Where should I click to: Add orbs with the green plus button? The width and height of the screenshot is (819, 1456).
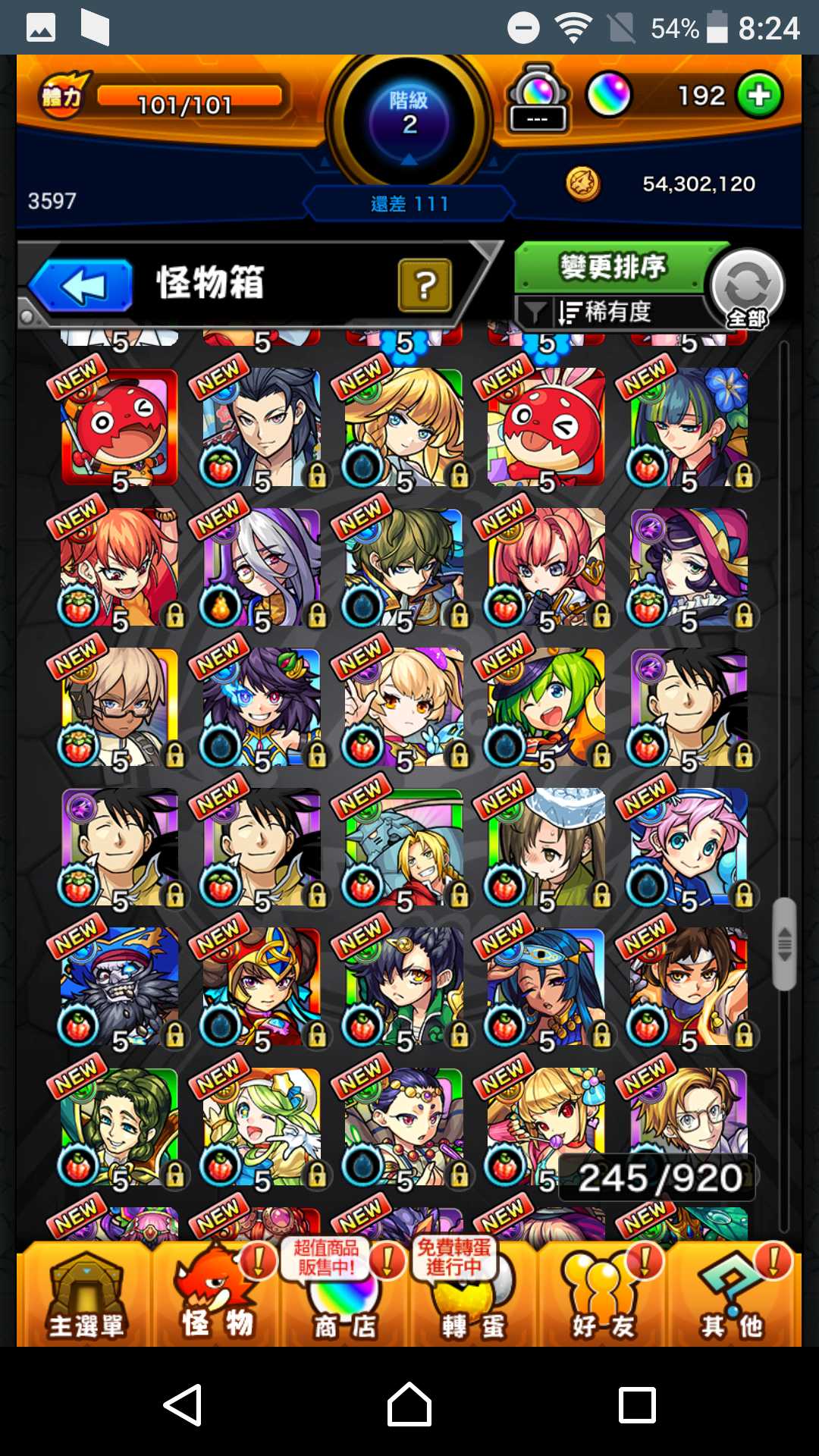(759, 96)
